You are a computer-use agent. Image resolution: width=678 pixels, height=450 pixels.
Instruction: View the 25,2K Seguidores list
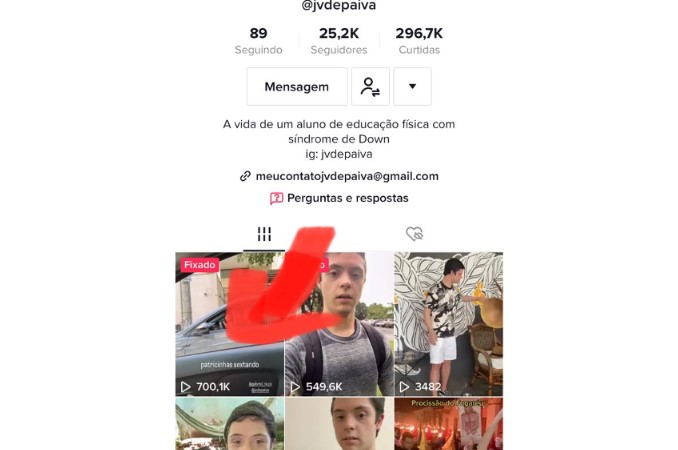pos(338,40)
